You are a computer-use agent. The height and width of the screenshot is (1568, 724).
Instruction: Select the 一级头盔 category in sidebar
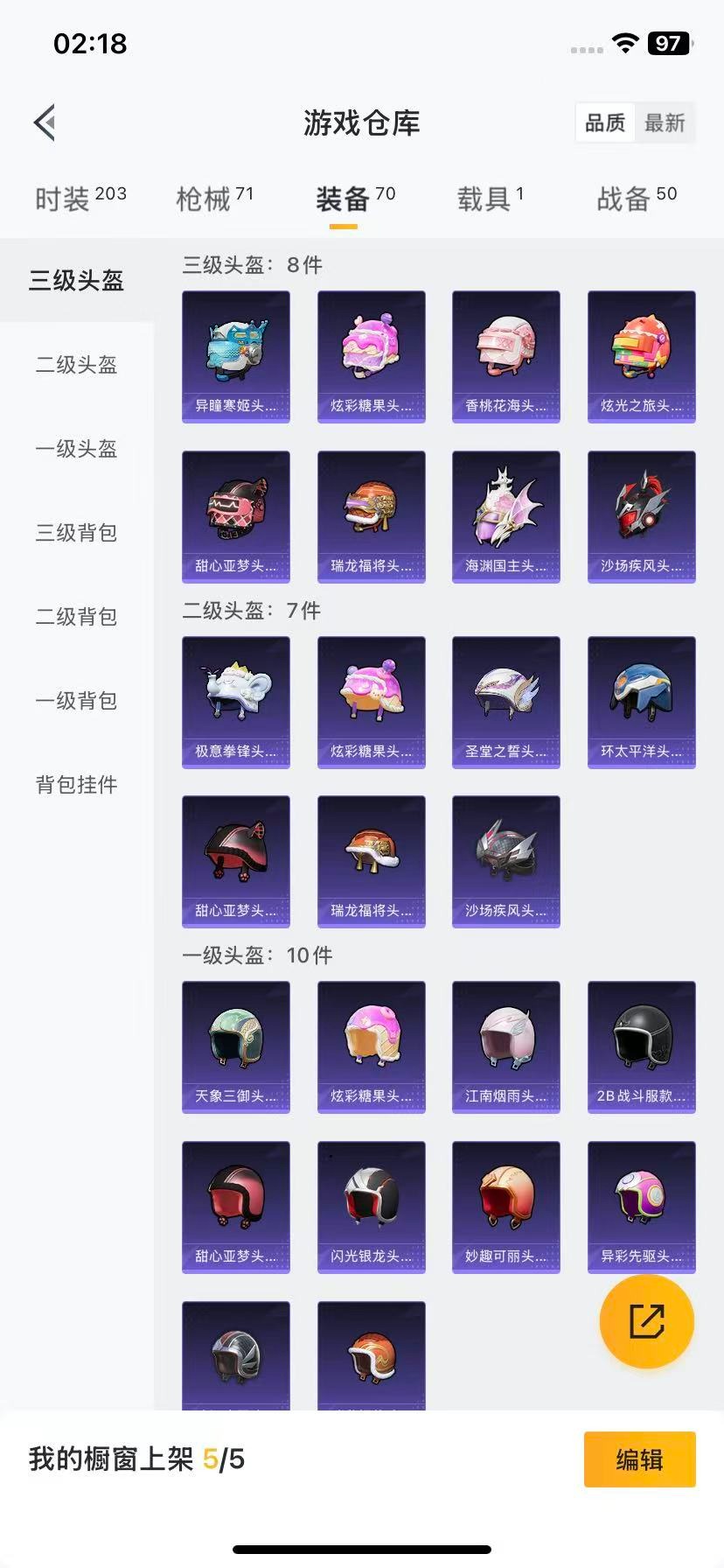(x=74, y=450)
